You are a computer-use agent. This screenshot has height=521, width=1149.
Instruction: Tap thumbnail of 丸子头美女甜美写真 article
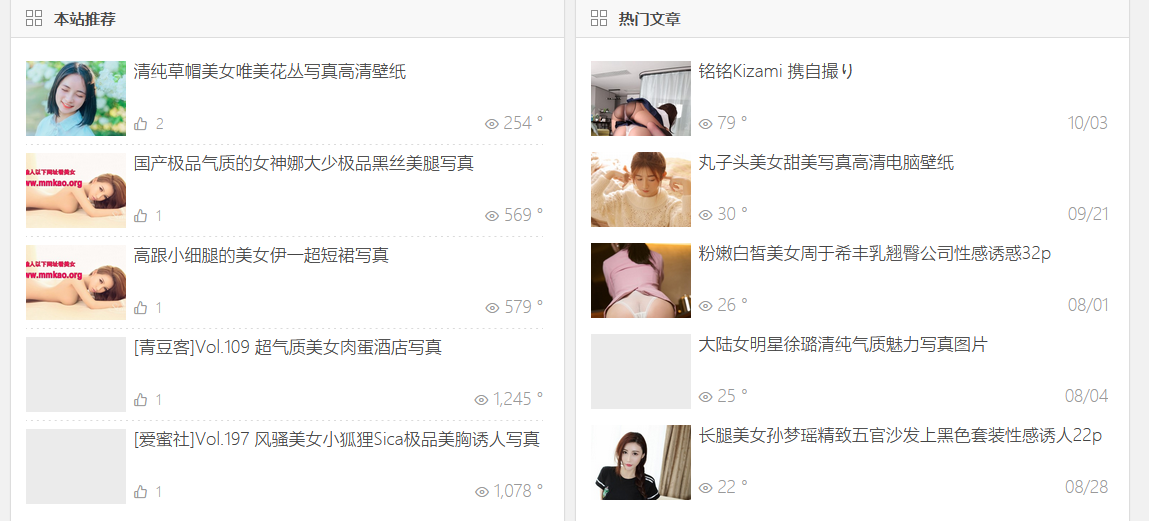click(x=640, y=190)
